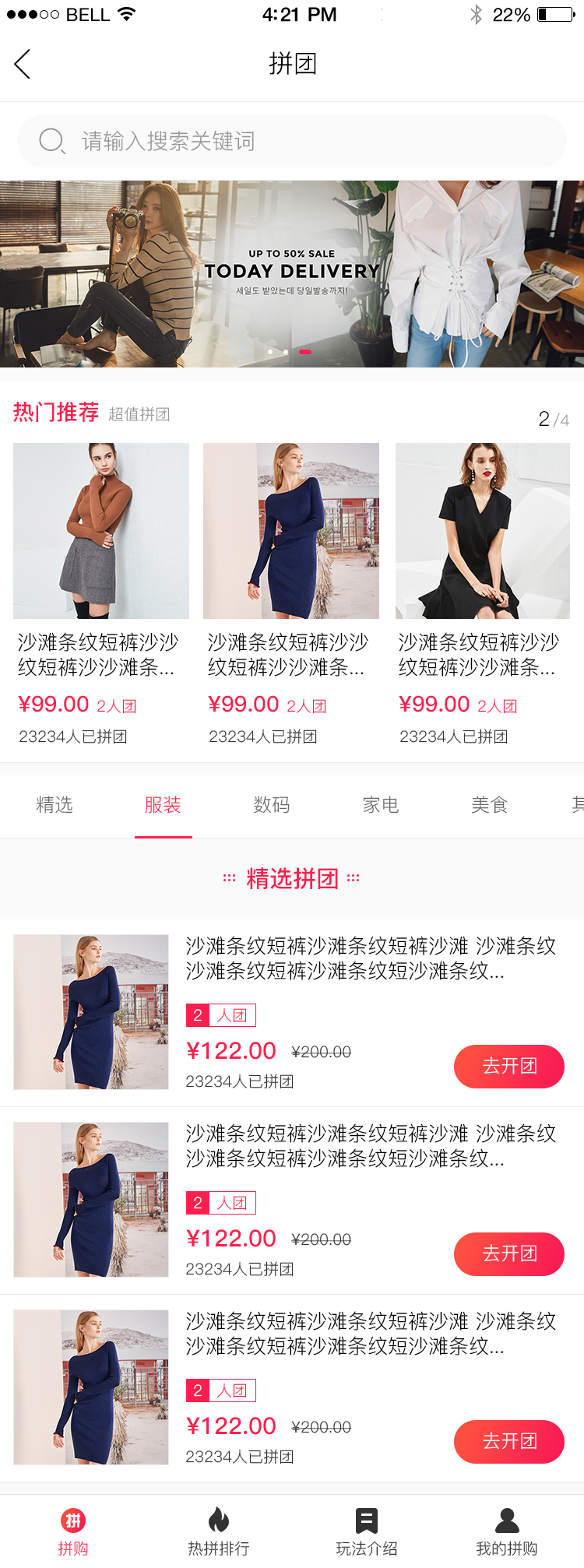Tap 去开团 on the second listed item

(509, 1253)
